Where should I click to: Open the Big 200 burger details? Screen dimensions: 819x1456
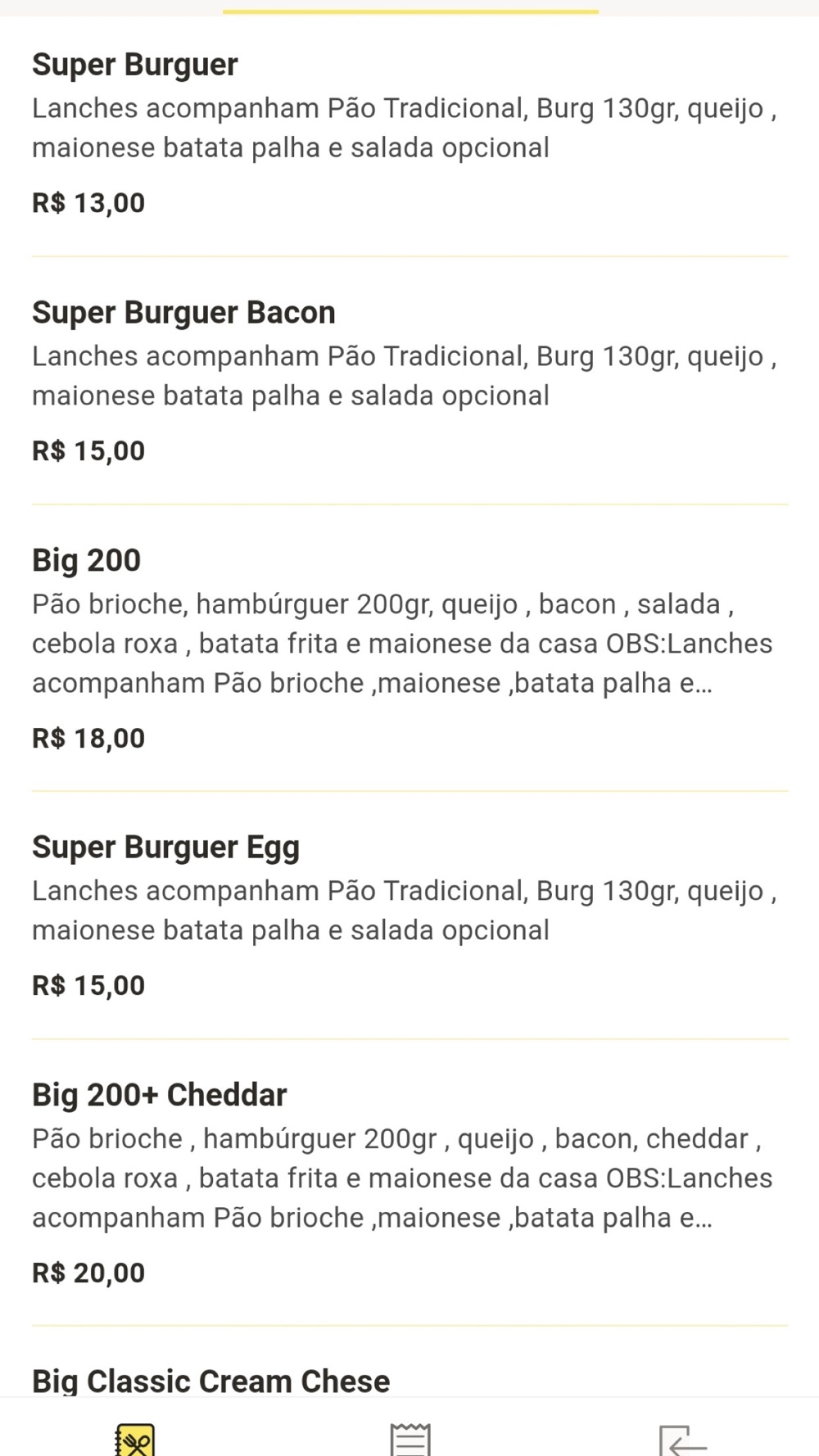click(x=409, y=648)
